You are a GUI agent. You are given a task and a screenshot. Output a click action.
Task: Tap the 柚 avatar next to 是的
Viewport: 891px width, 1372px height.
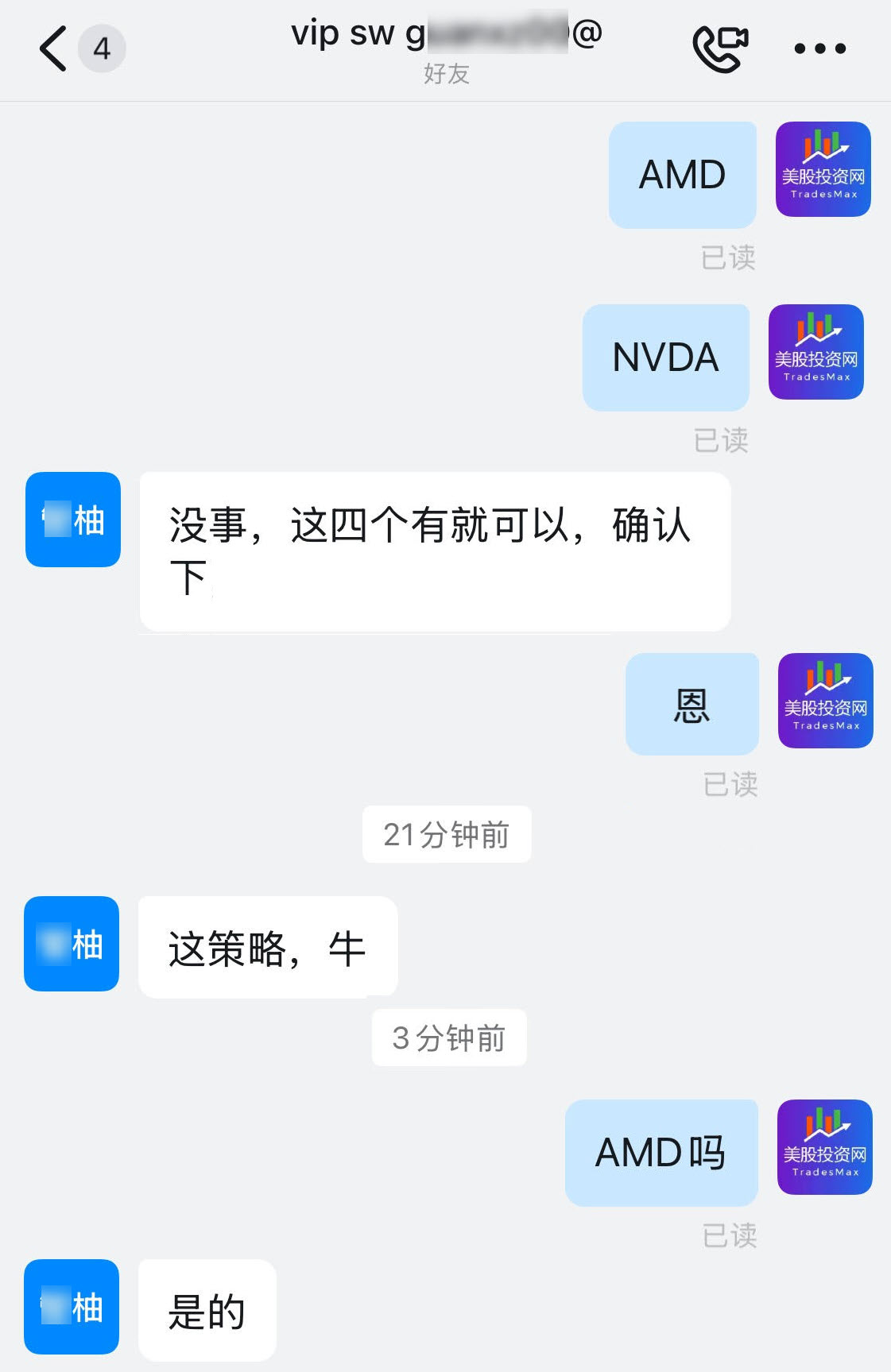[x=71, y=1307]
